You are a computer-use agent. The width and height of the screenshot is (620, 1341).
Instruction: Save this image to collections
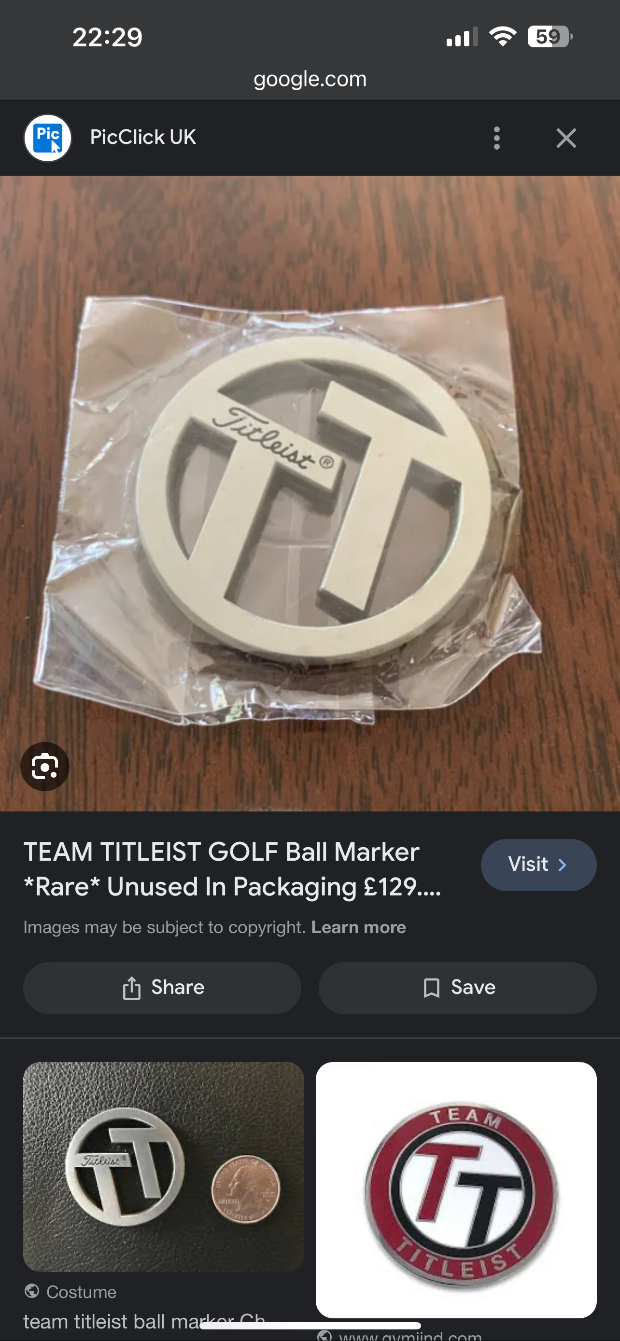click(458, 988)
